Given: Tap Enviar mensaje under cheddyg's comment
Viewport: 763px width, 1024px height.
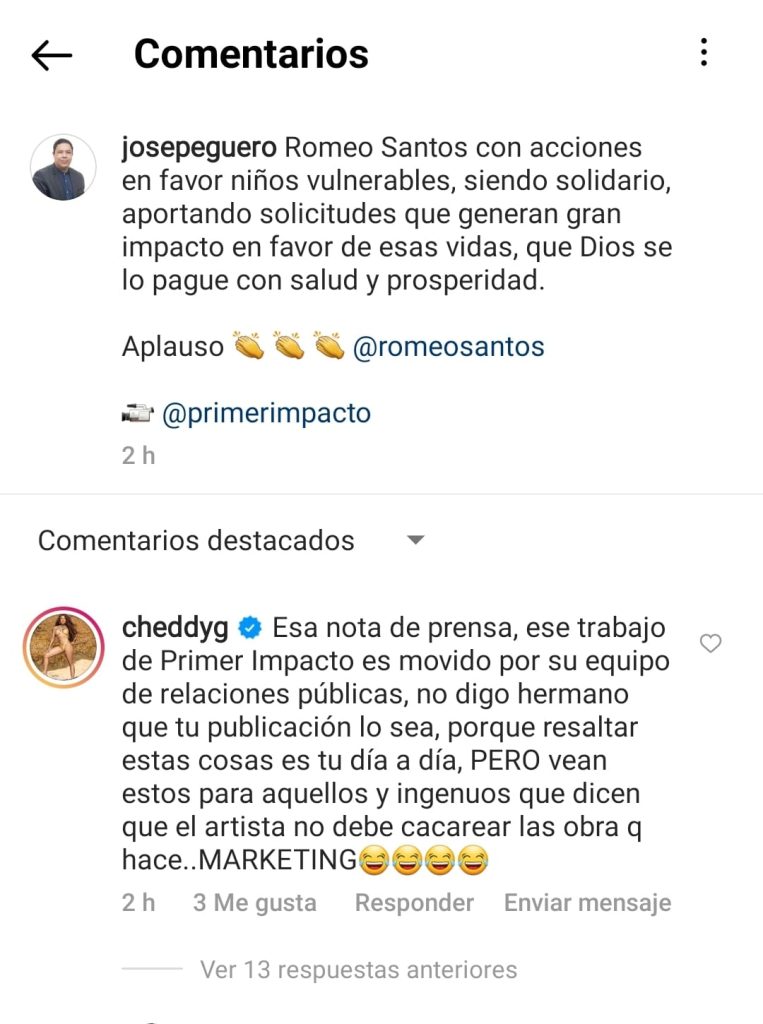Looking at the screenshot, I should click(x=587, y=903).
